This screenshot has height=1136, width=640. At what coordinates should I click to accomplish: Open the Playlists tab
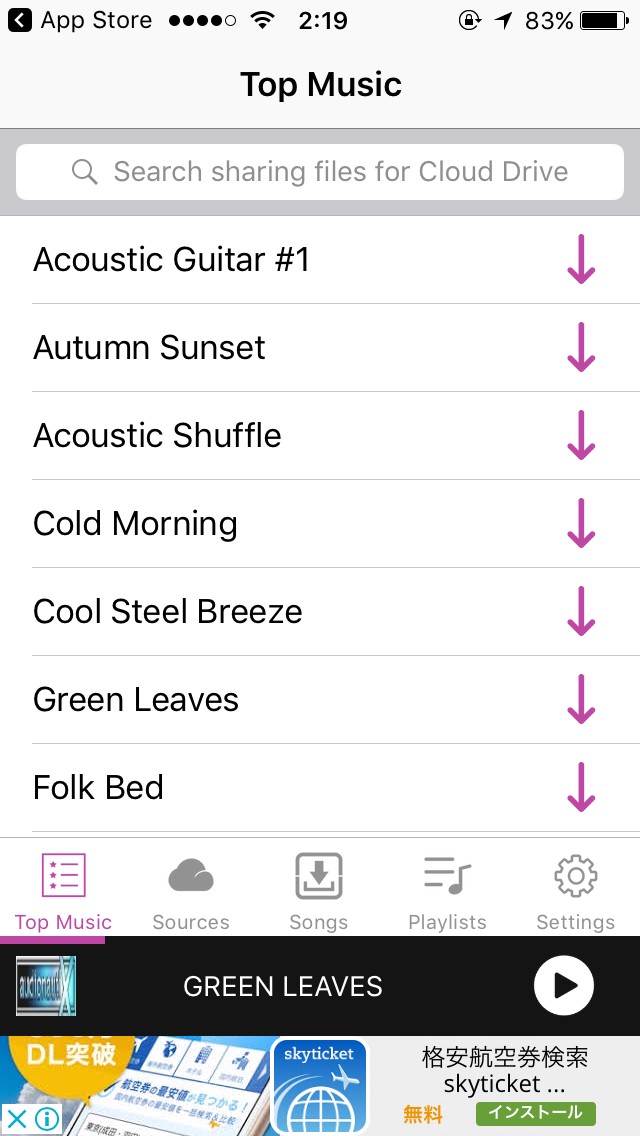(447, 890)
